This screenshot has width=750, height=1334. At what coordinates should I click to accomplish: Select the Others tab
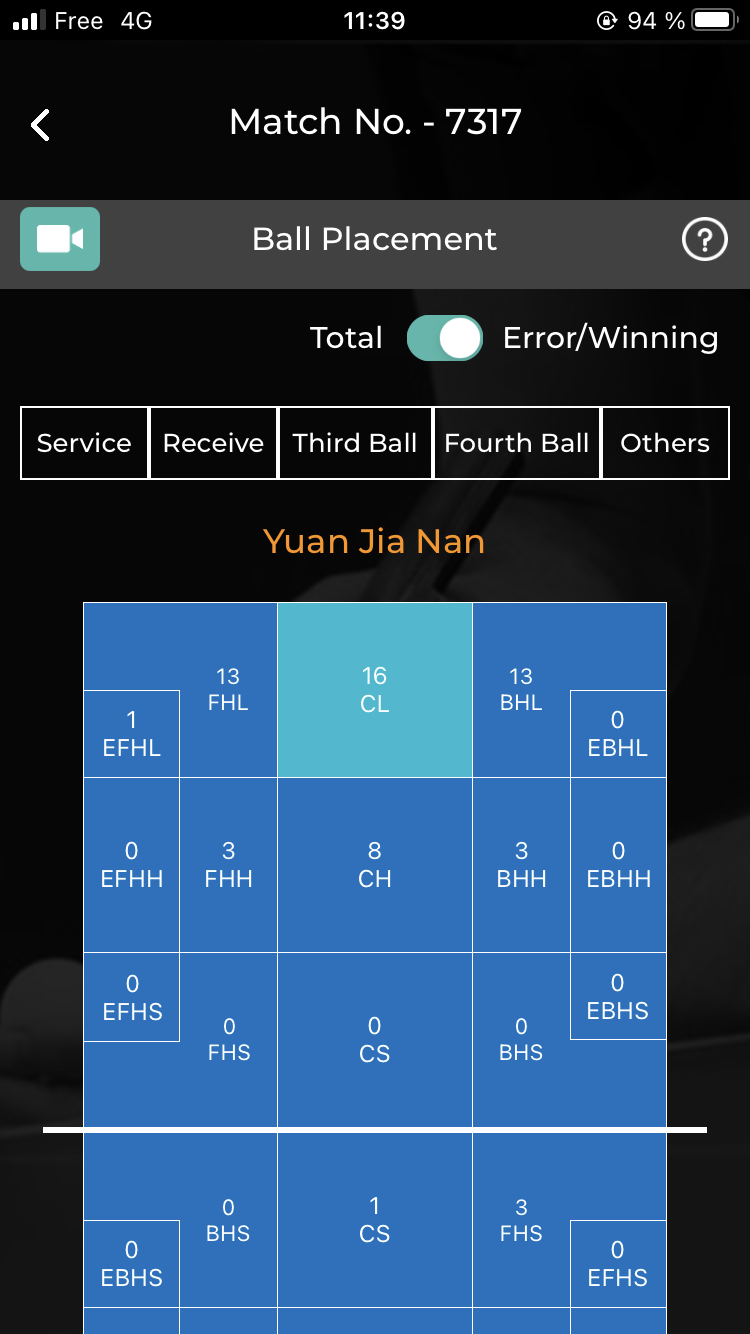pyautogui.click(x=665, y=443)
